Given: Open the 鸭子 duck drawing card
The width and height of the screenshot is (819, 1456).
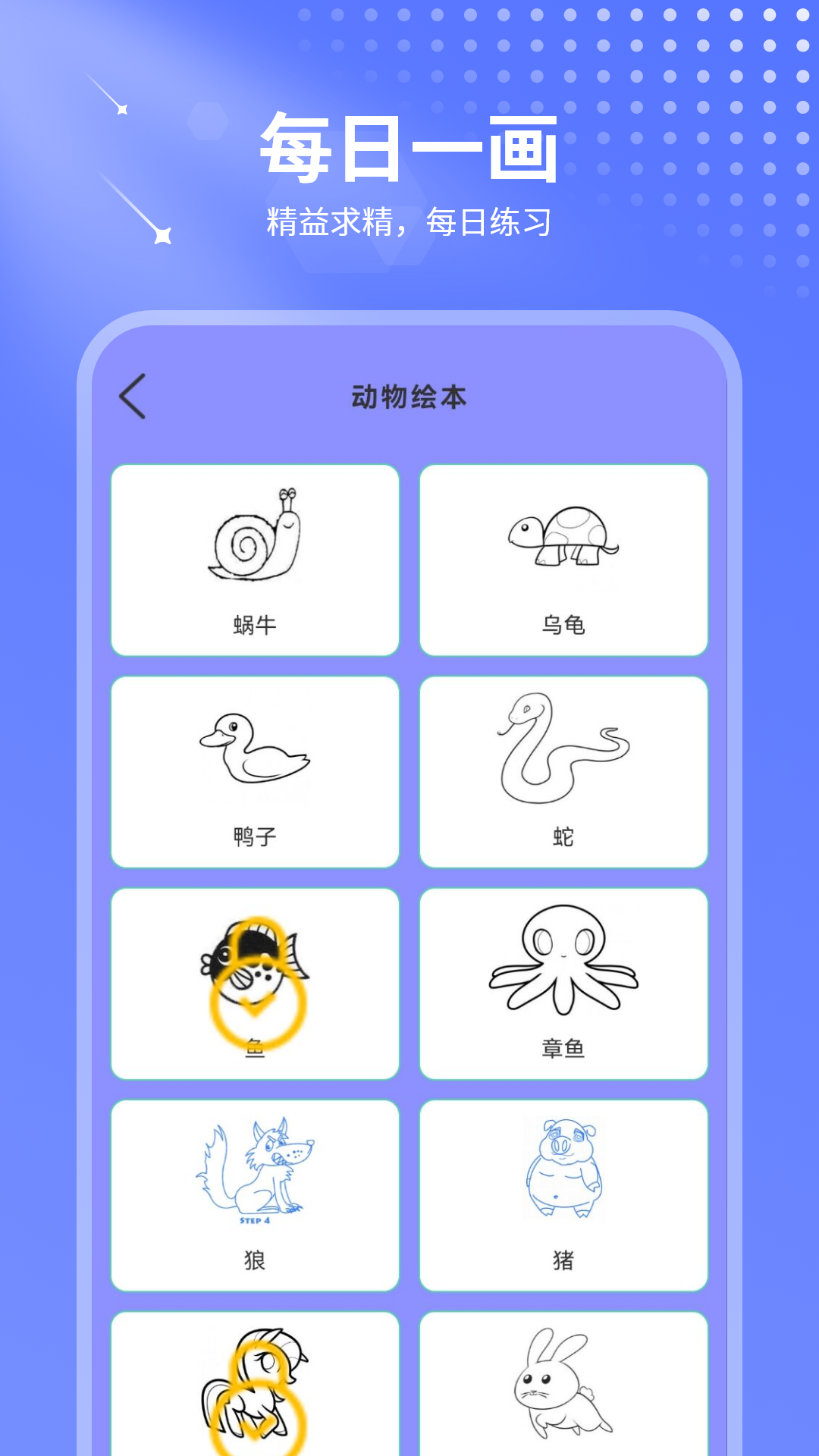Looking at the screenshot, I should (256, 770).
